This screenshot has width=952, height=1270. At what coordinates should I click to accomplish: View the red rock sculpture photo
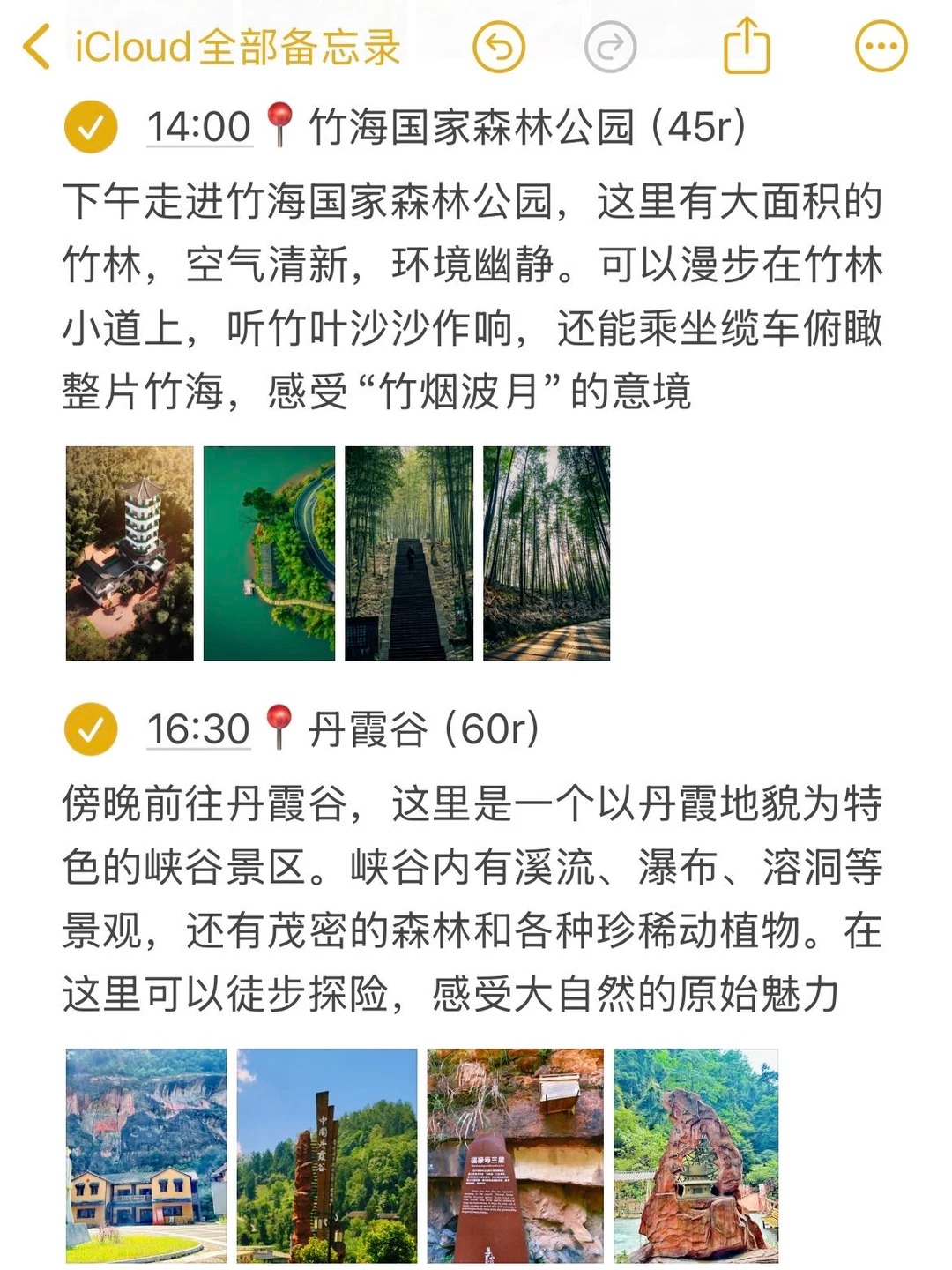click(695, 1155)
